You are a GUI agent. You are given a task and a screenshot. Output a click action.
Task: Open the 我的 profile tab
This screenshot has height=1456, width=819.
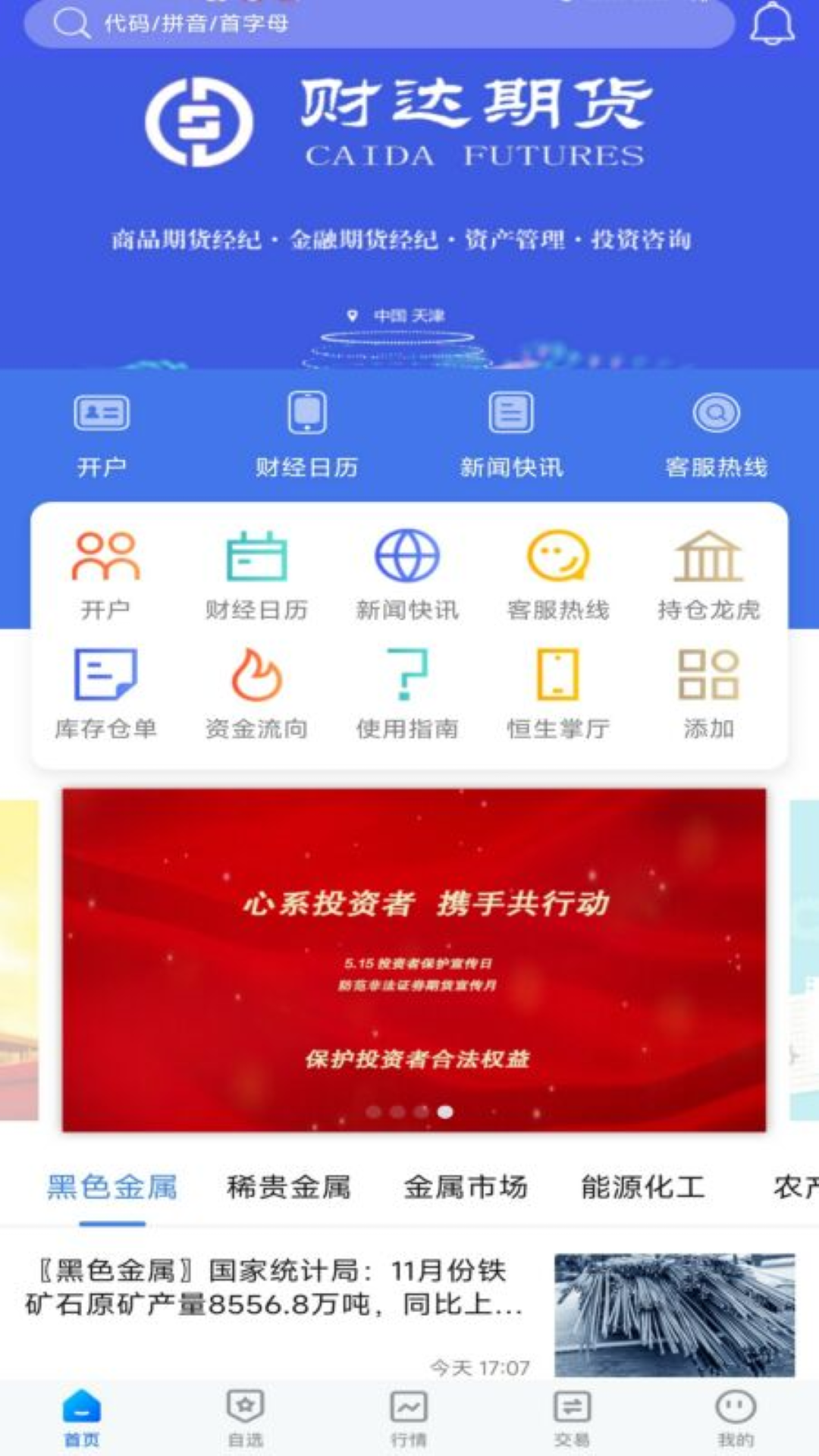click(x=736, y=1418)
